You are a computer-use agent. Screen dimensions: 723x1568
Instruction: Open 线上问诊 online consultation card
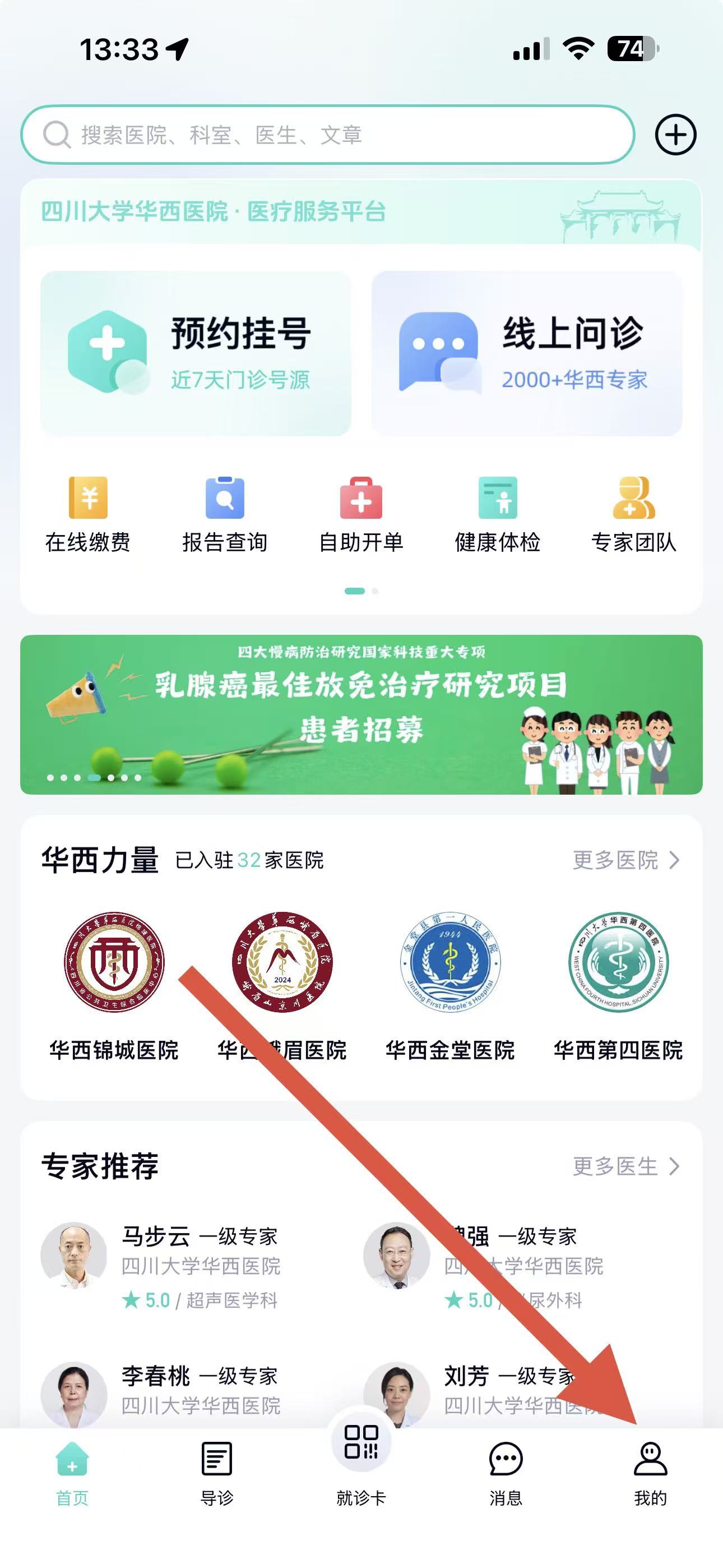[526, 353]
